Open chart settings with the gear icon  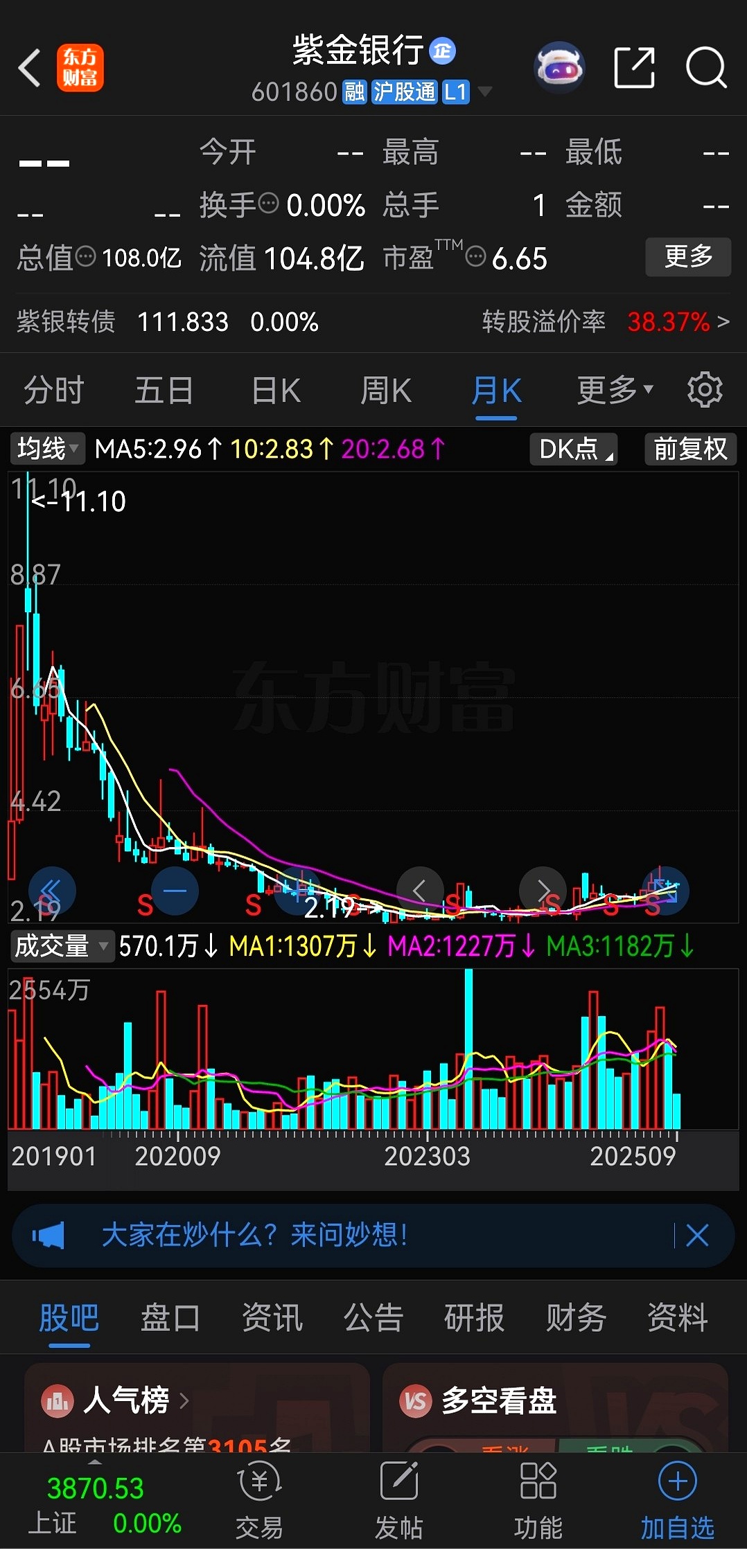[704, 389]
